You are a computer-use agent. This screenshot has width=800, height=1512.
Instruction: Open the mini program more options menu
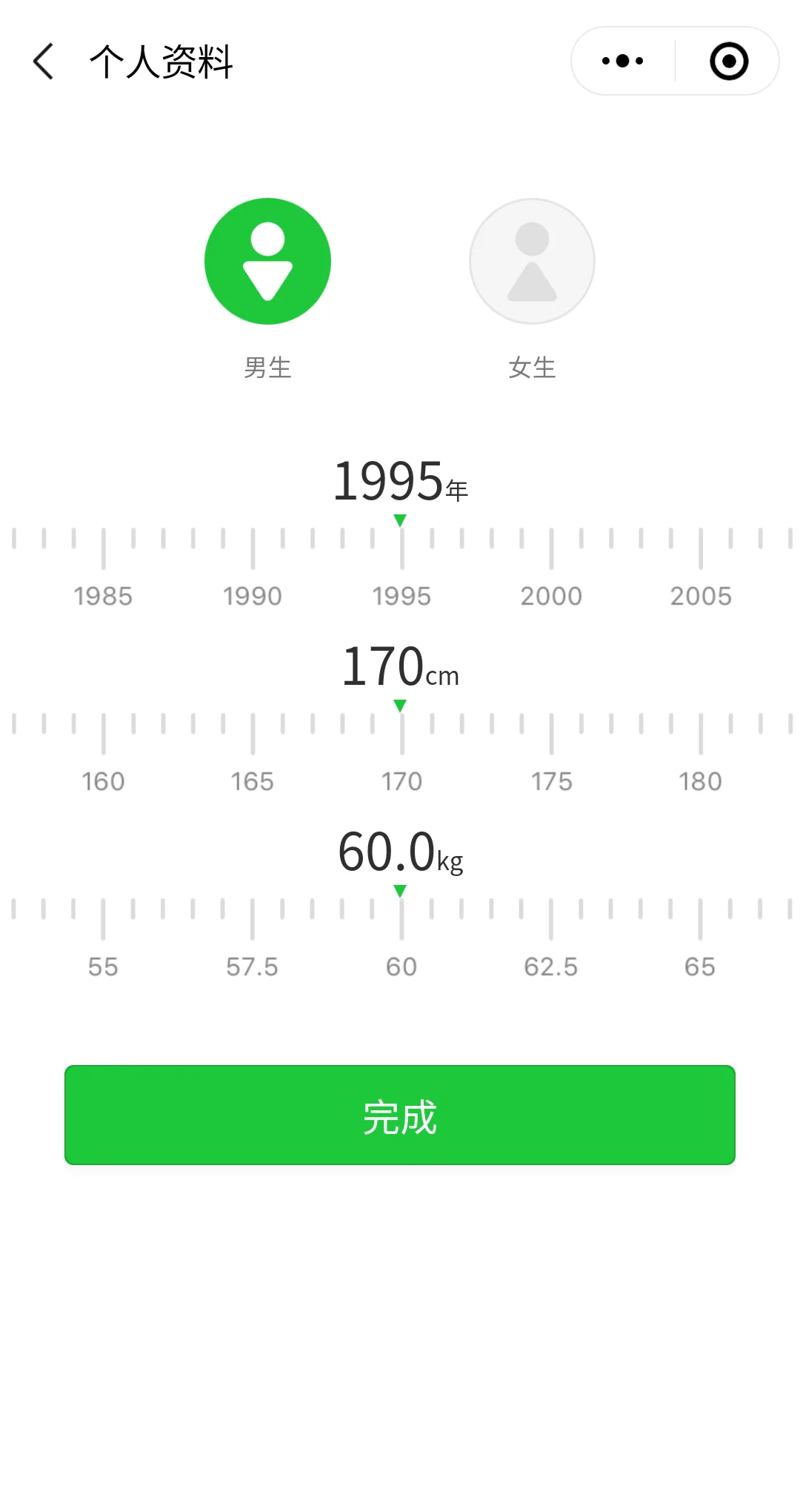[623, 61]
